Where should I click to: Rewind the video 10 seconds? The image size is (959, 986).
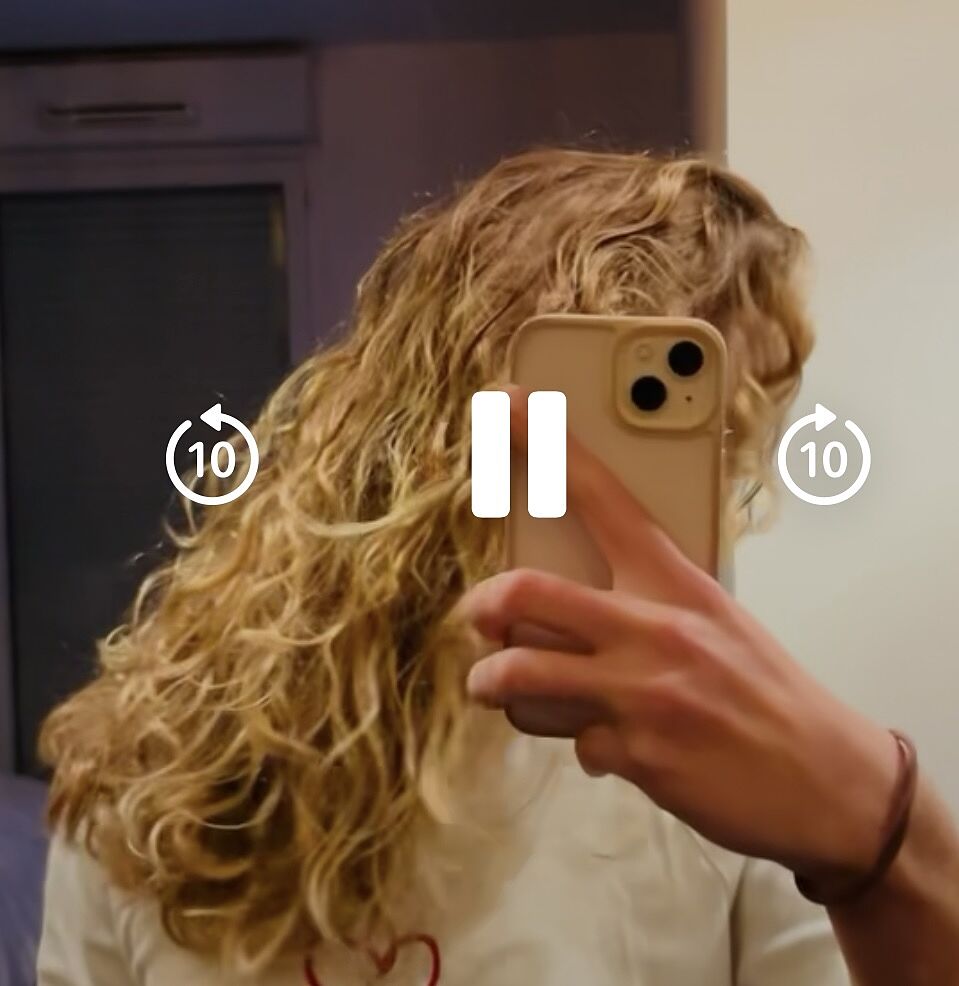click(x=212, y=455)
